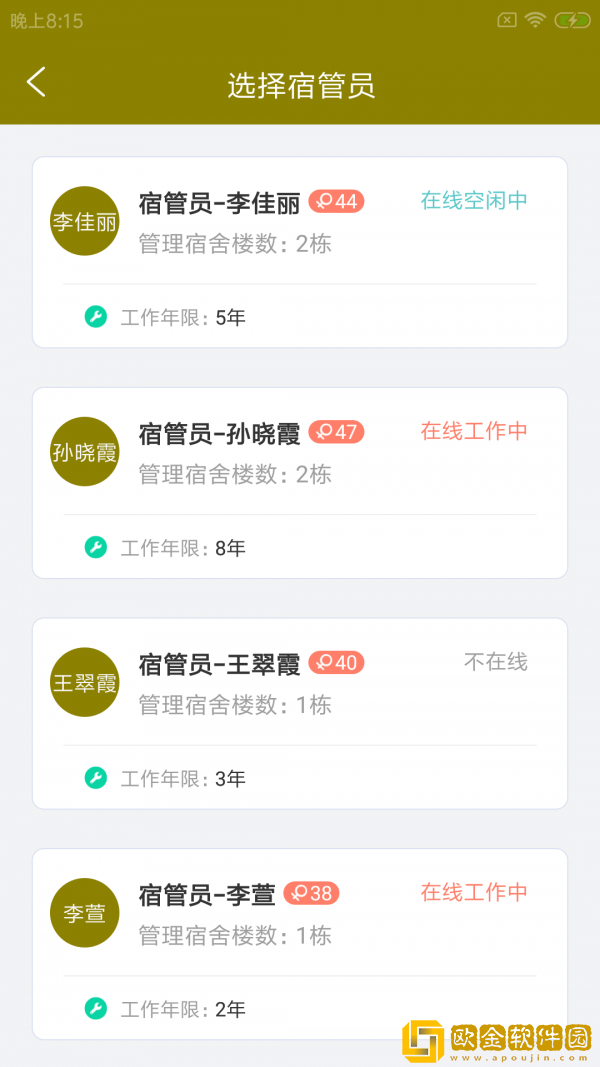Image resolution: width=600 pixels, height=1067 pixels.
Task: Go back from the 选择宿管员 screen
Action: pyautogui.click(x=36, y=83)
